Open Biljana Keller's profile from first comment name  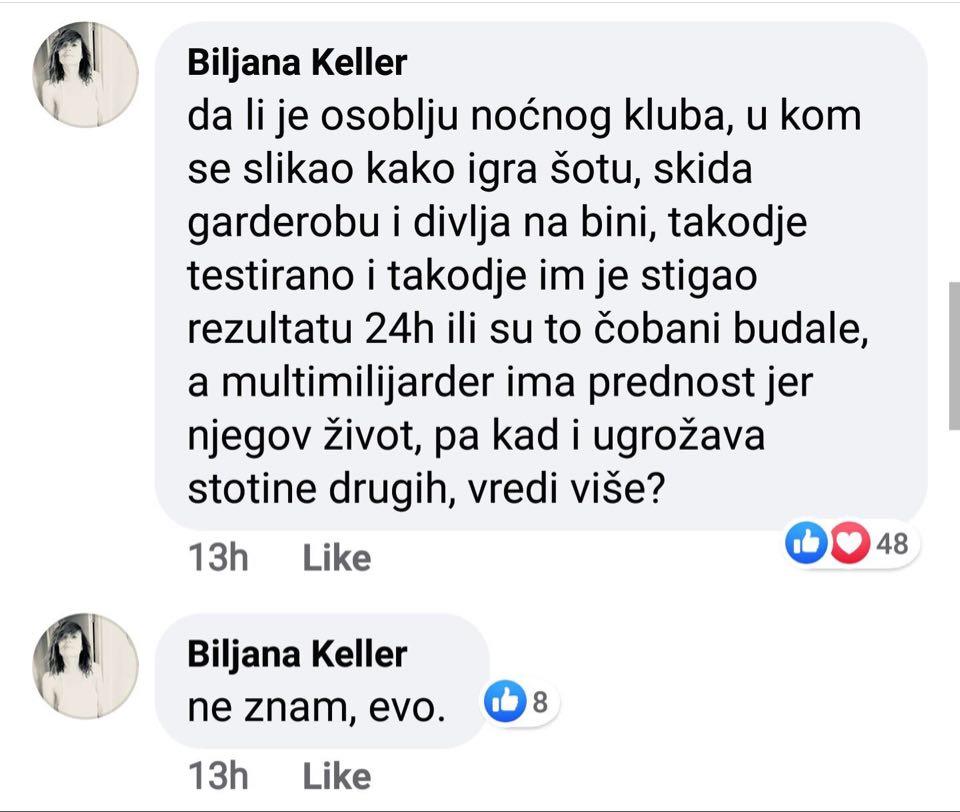click(x=297, y=63)
